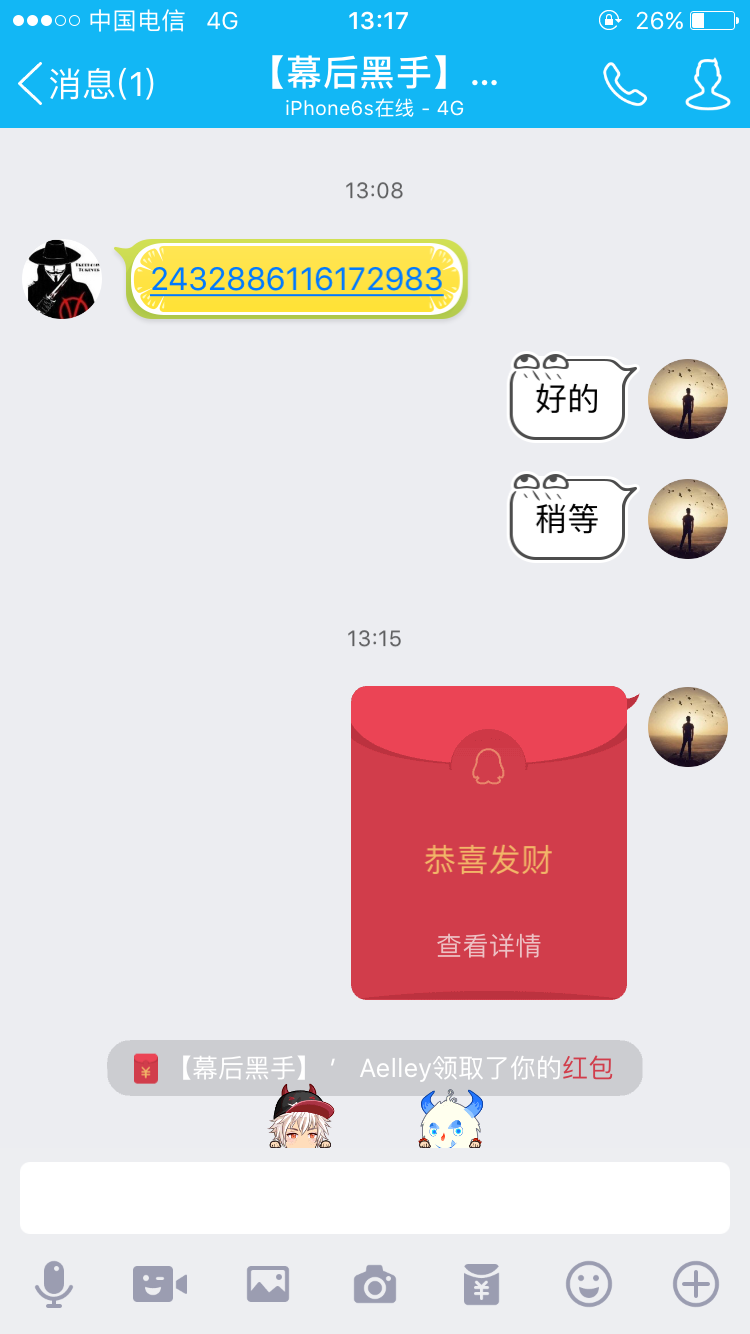750x1334 pixels.
Task: Open the emoji panel
Action: pyautogui.click(x=589, y=1284)
